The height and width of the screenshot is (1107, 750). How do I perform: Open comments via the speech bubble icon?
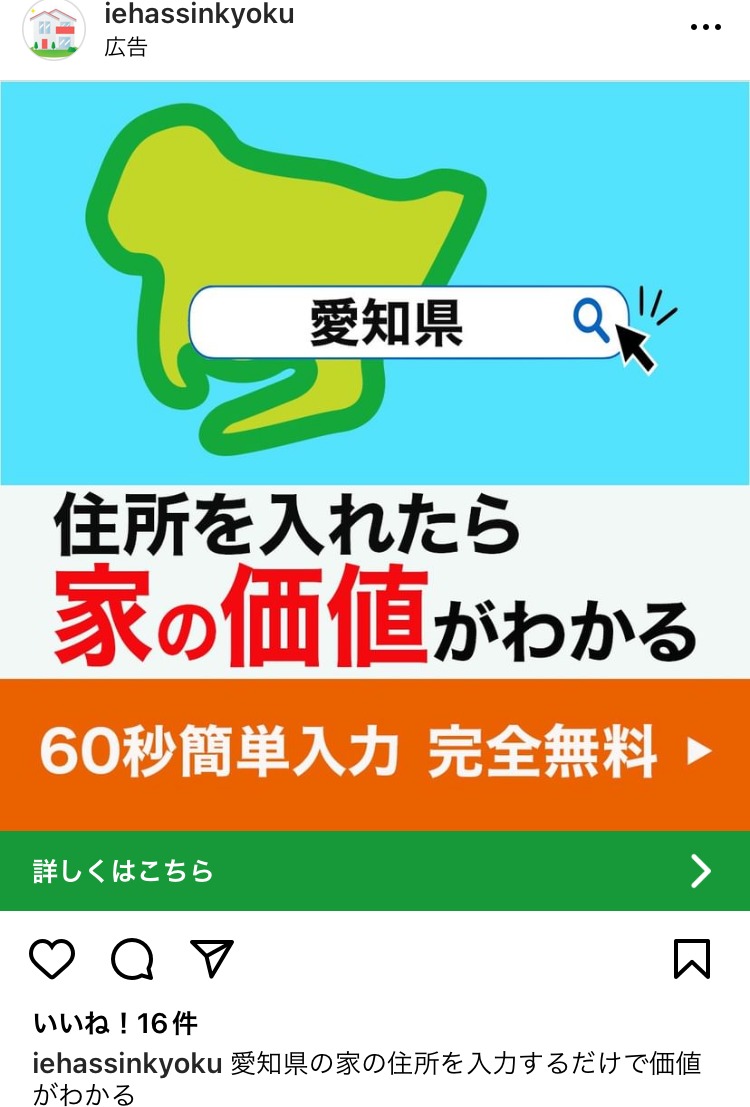132,960
